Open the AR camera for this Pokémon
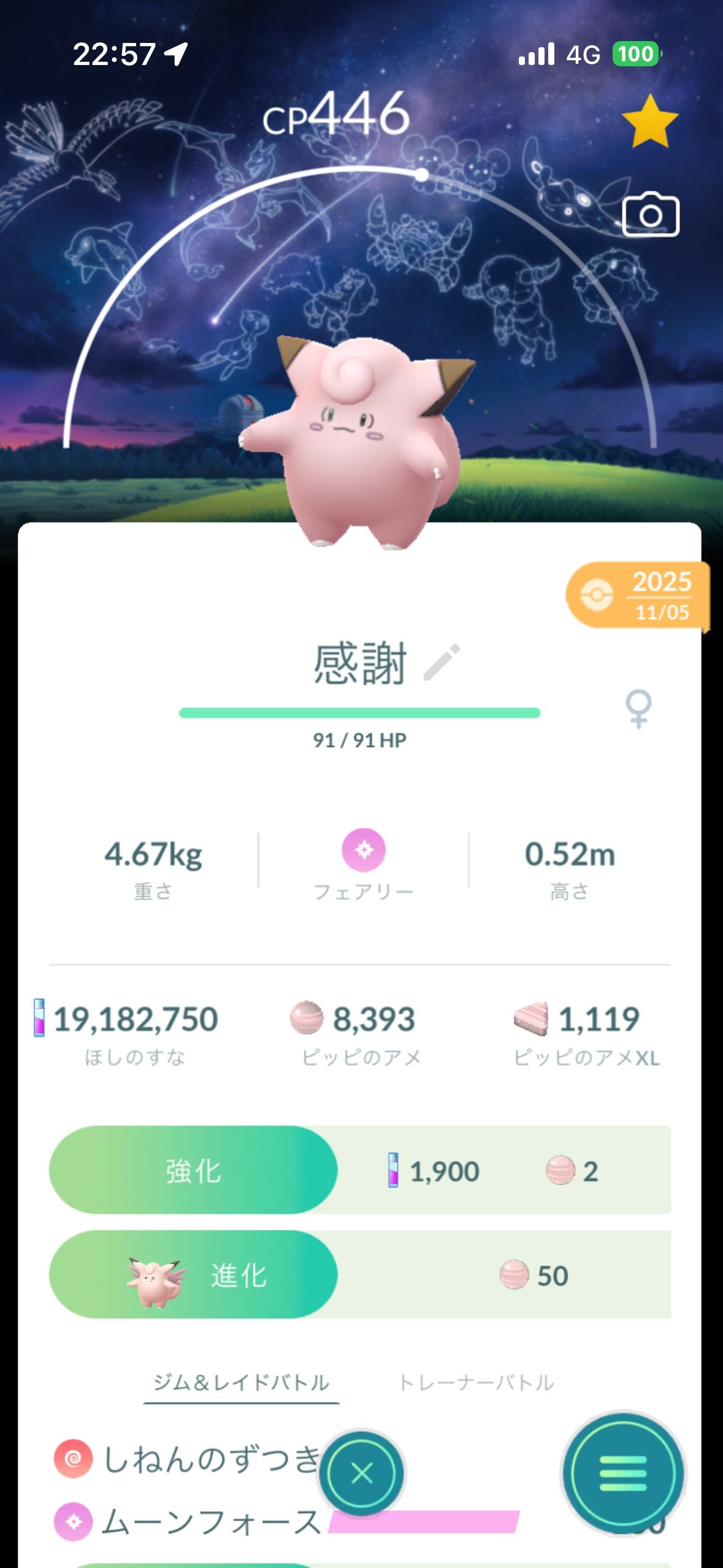The width and height of the screenshot is (723, 1568). (651, 215)
